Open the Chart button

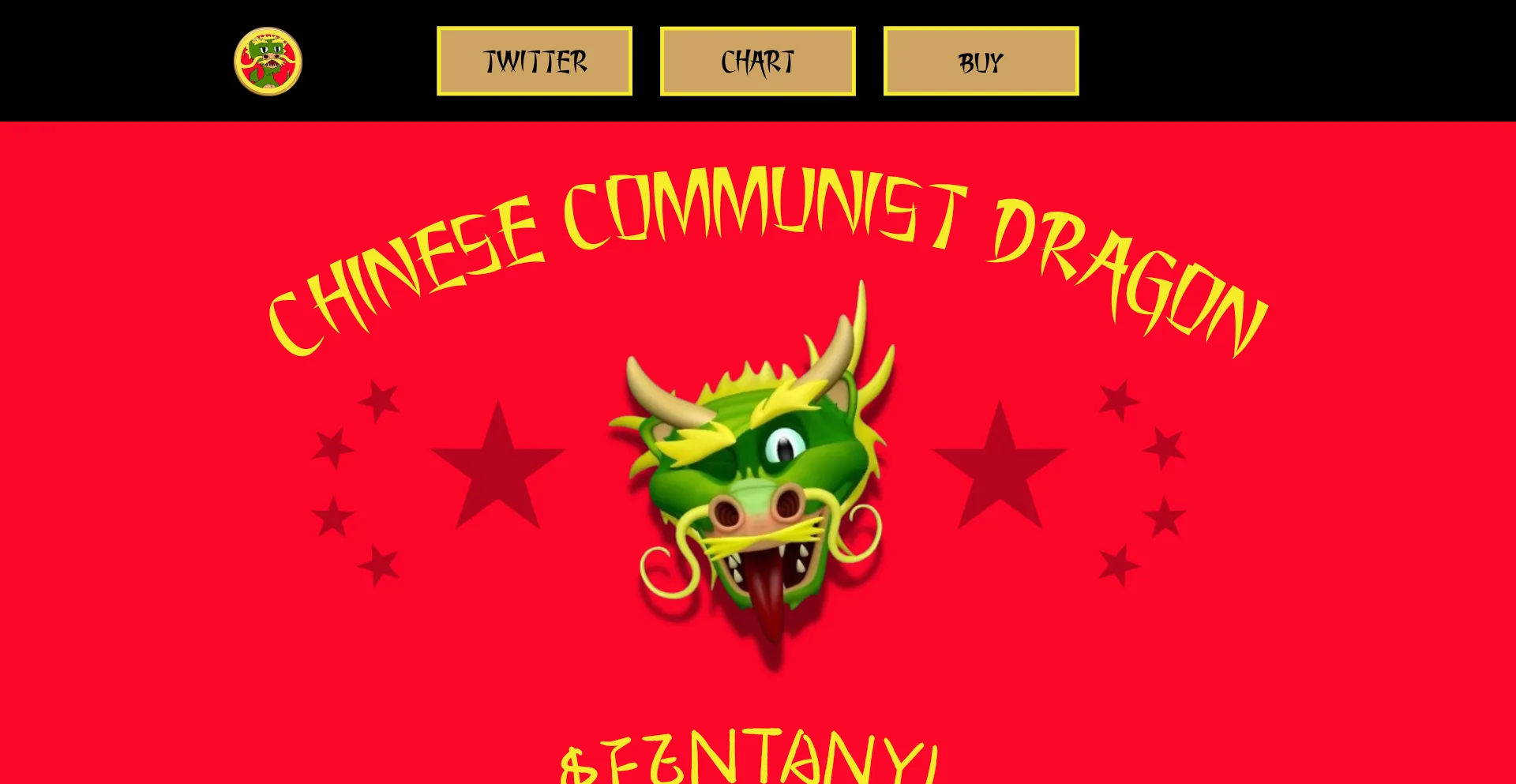click(758, 62)
